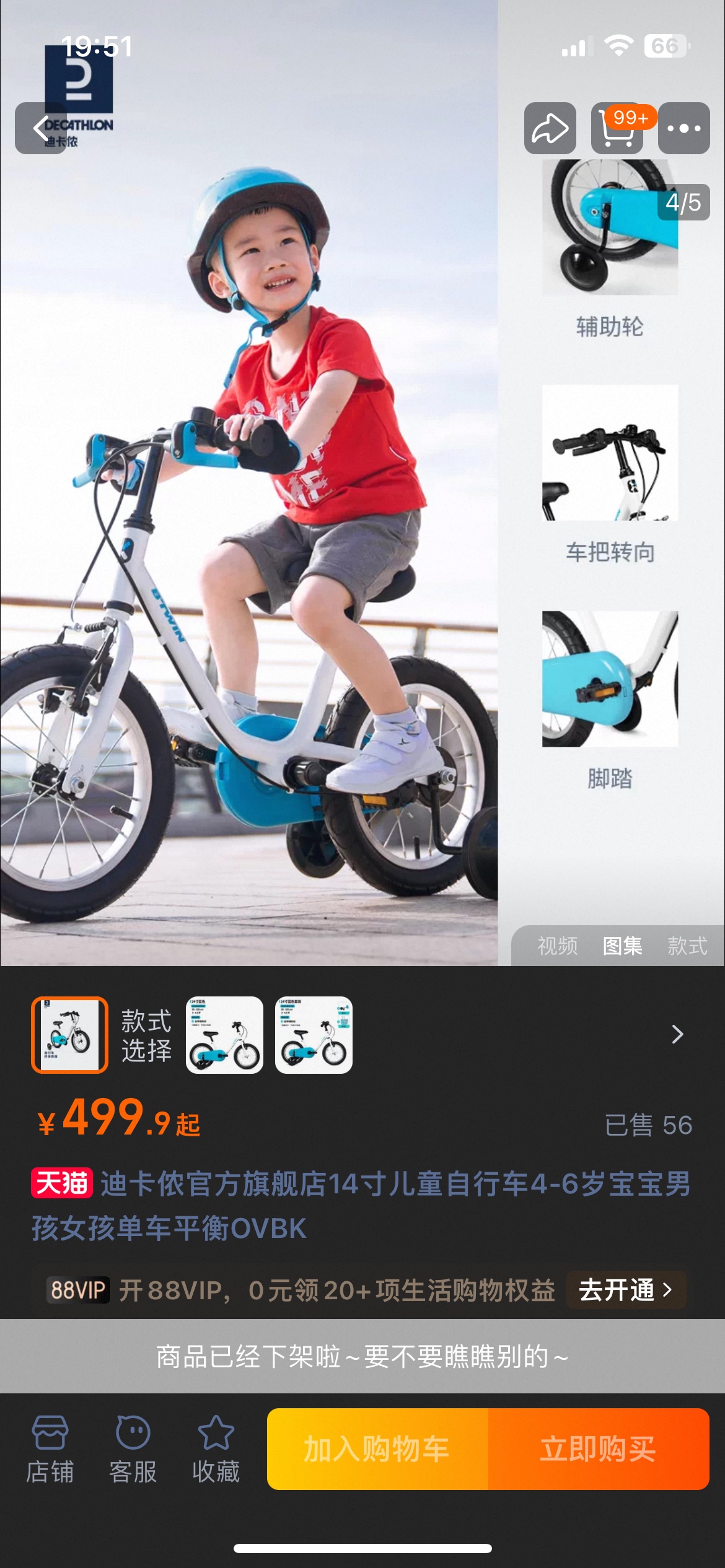Switch to the 图集 tab
Screen dimensions: 725x1568
(622, 946)
